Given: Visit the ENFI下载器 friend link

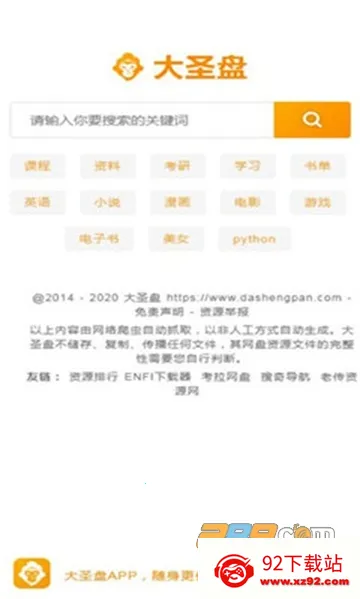Looking at the screenshot, I should (x=157, y=377).
